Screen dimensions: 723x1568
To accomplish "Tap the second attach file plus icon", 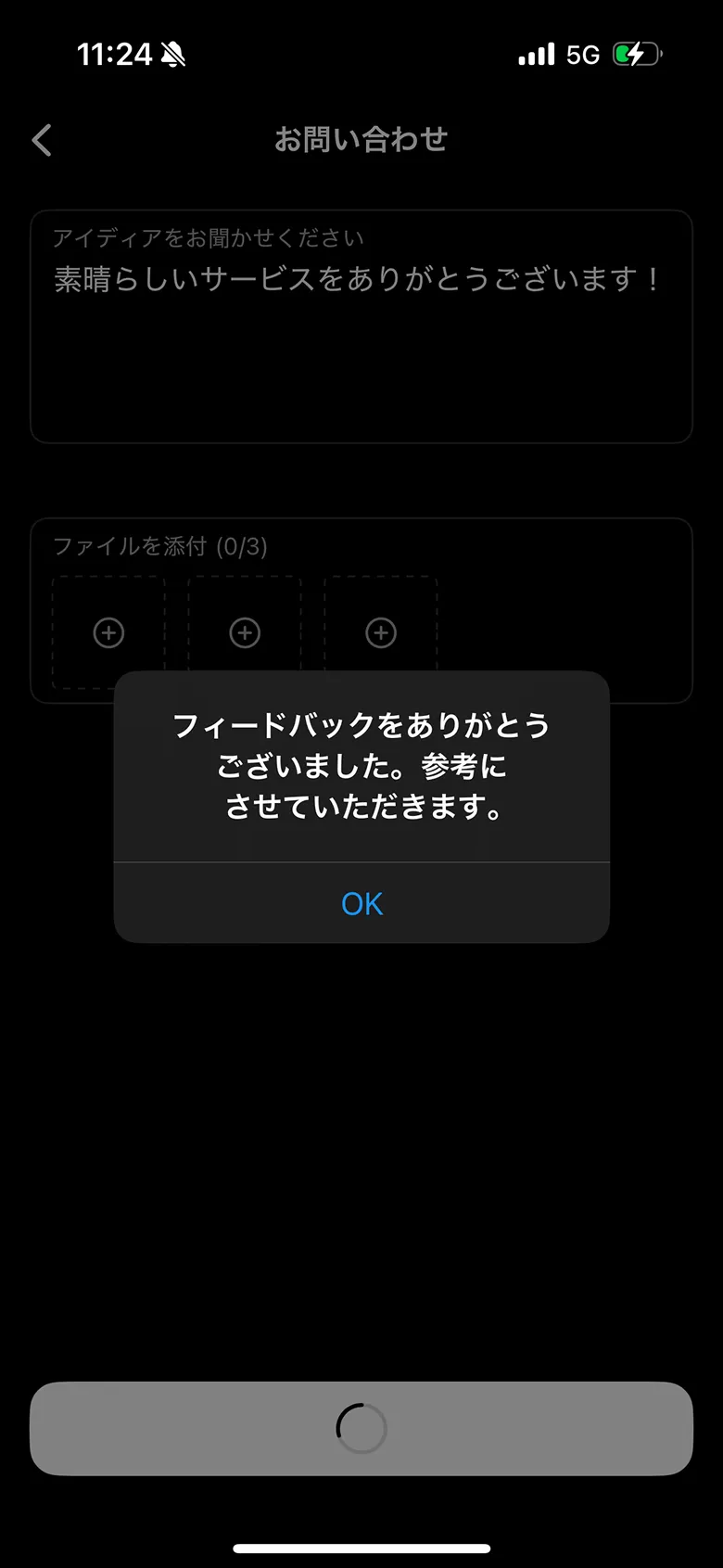I will [x=244, y=632].
